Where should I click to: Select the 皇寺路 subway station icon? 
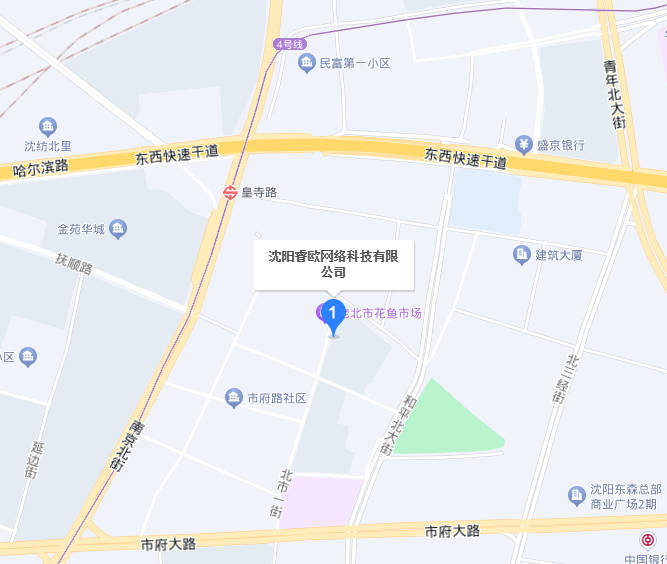tap(230, 192)
